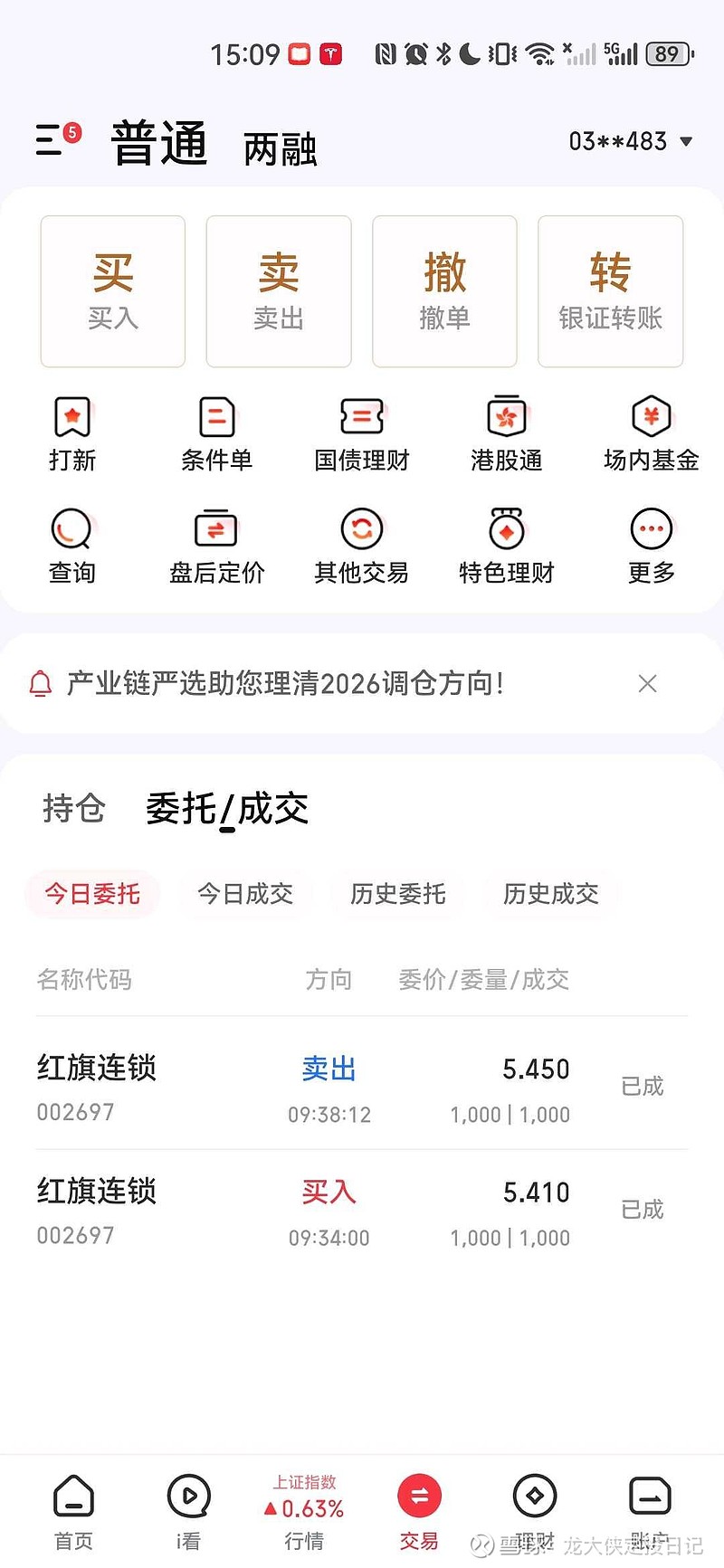This screenshot has height=1568, width=724.
Task: Switch to the 今日成交 filled orders tab
Action: [x=245, y=894]
